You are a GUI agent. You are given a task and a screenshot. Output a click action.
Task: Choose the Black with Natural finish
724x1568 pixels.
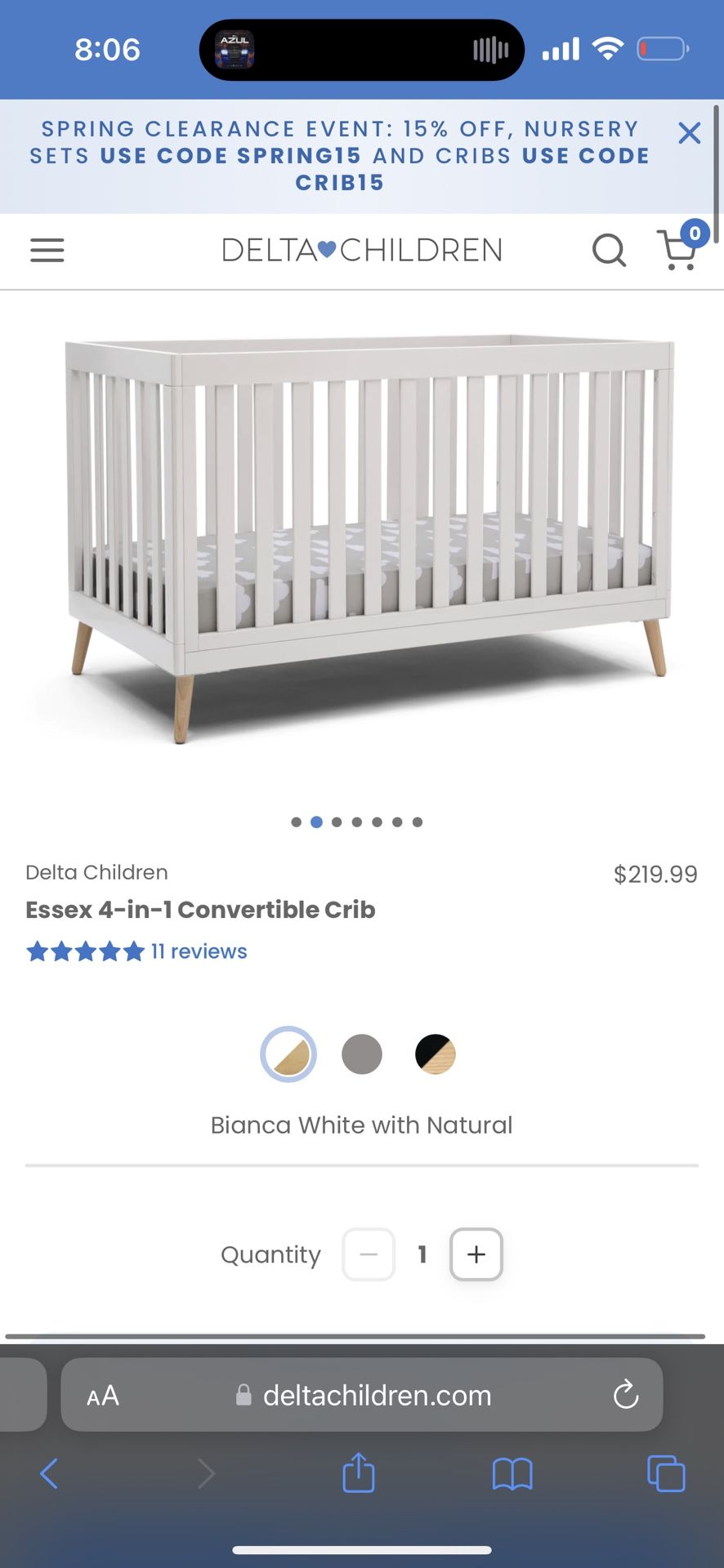point(435,1053)
